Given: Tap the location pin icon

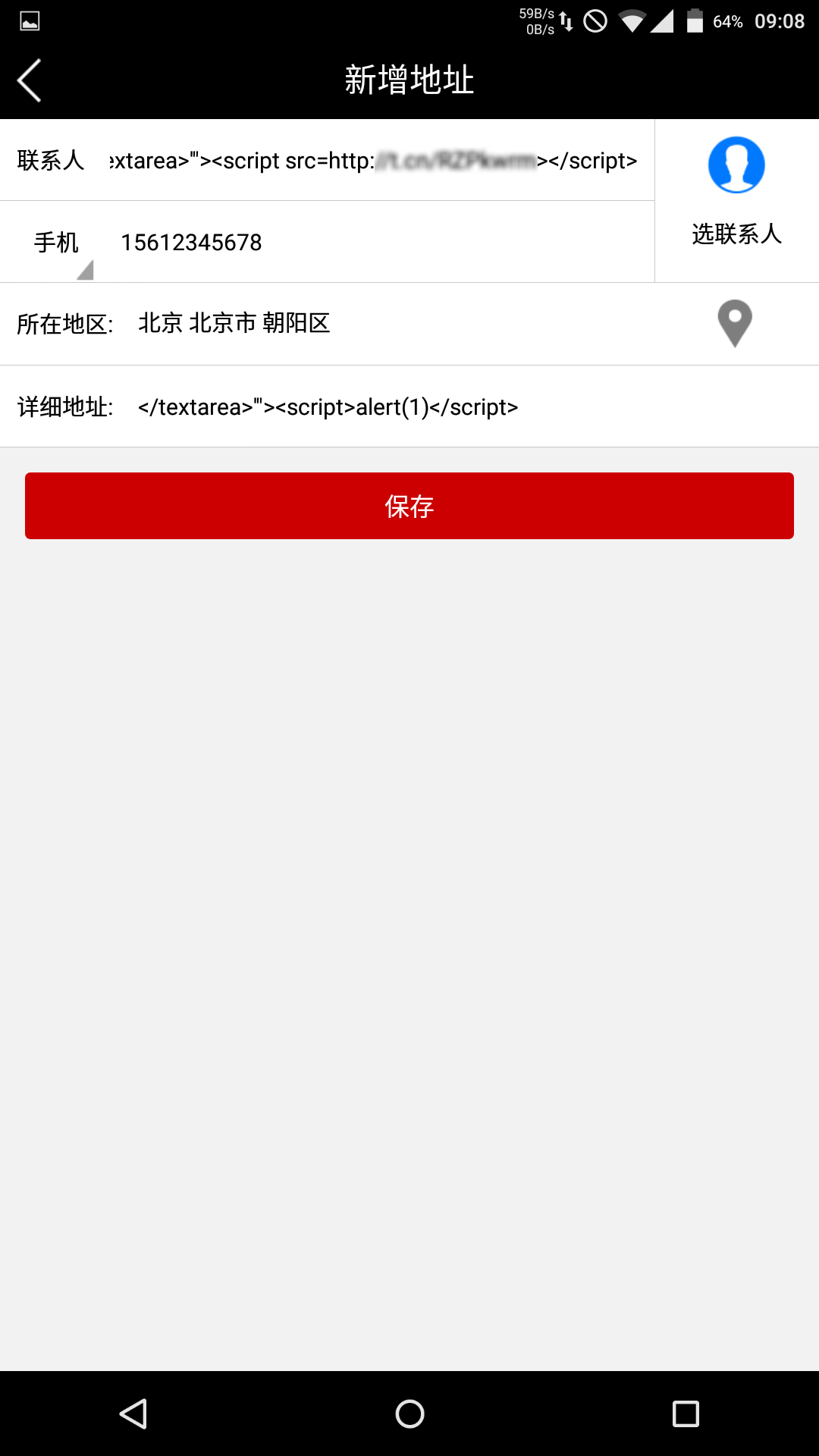Looking at the screenshot, I should (x=735, y=324).
